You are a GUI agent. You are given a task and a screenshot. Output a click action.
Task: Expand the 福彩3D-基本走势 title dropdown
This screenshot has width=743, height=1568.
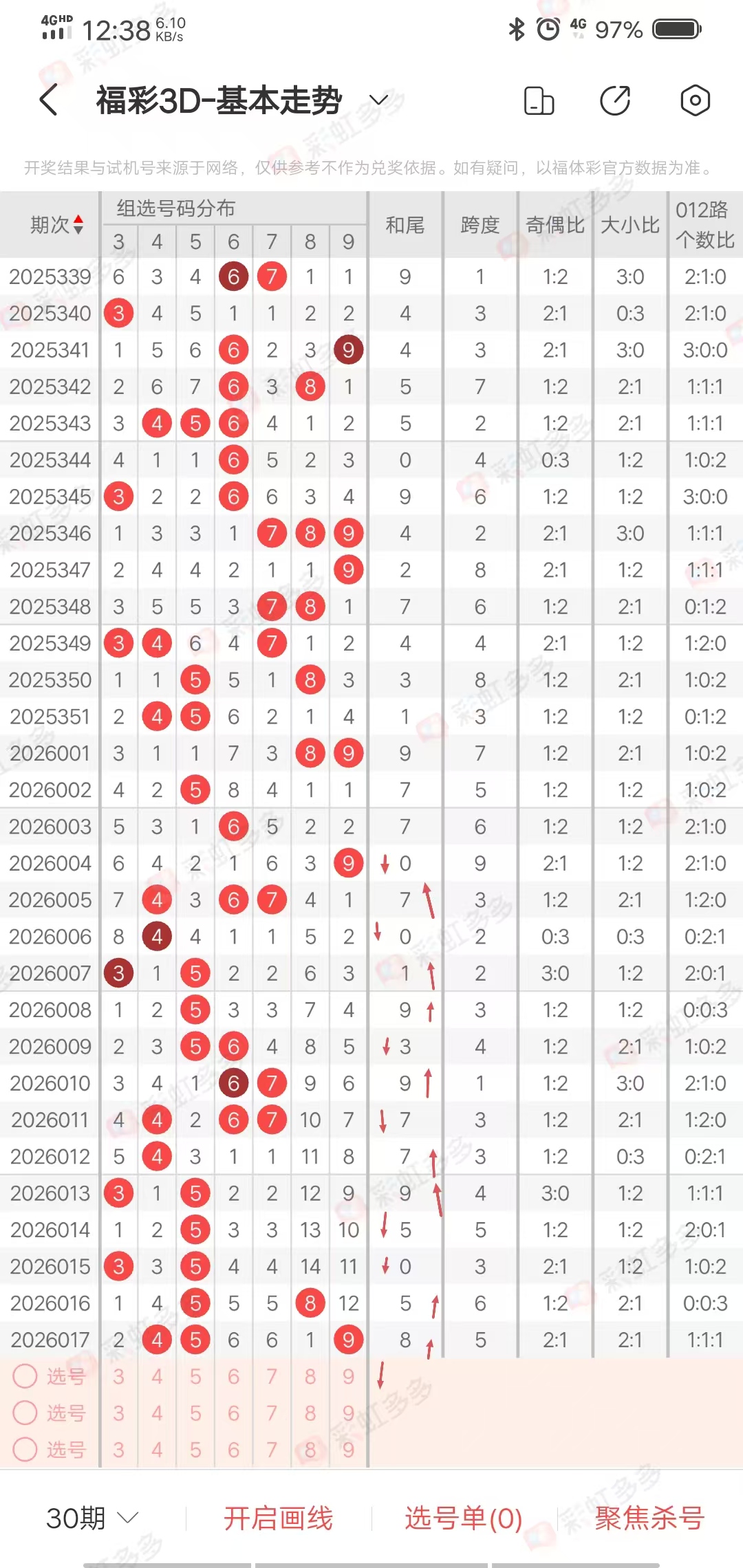click(378, 100)
